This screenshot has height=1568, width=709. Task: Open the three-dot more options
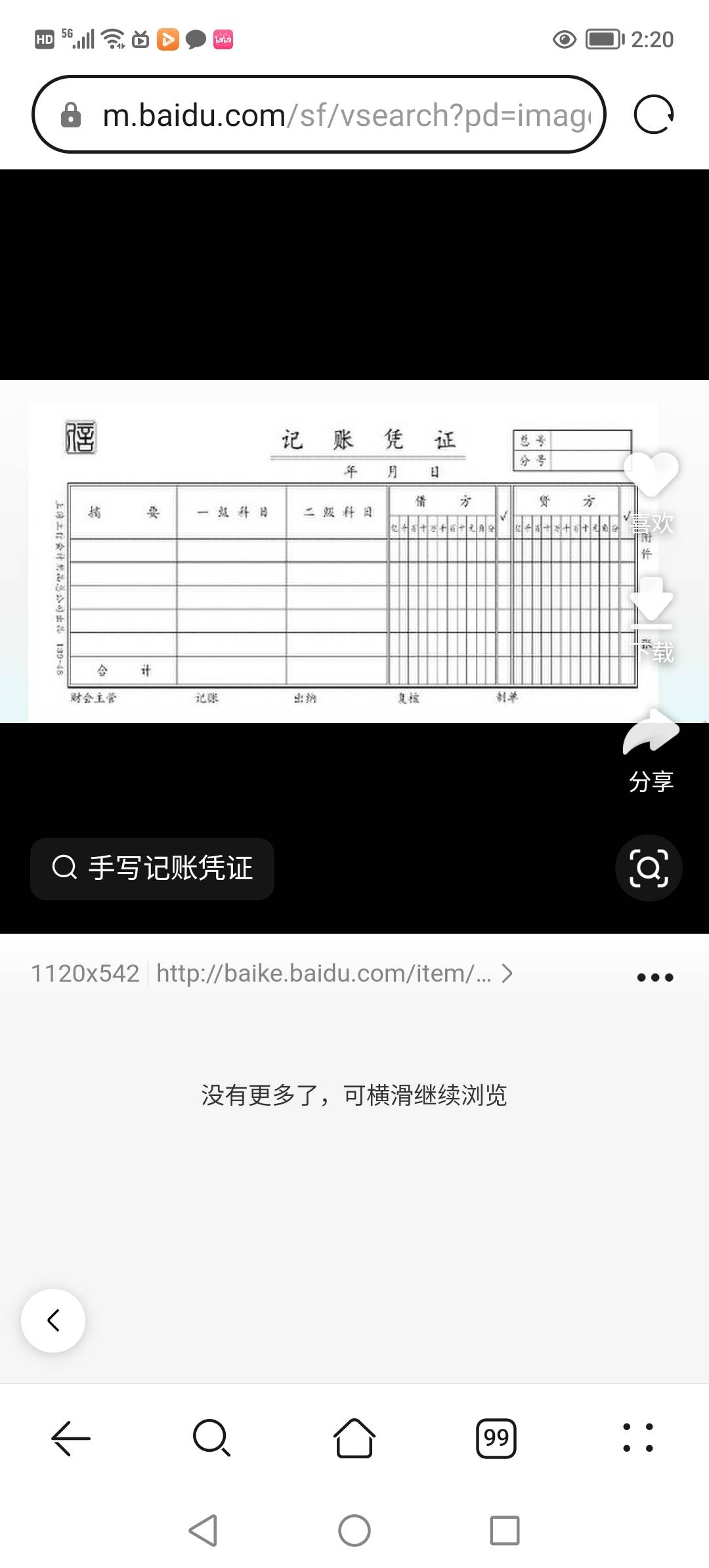tap(655, 977)
